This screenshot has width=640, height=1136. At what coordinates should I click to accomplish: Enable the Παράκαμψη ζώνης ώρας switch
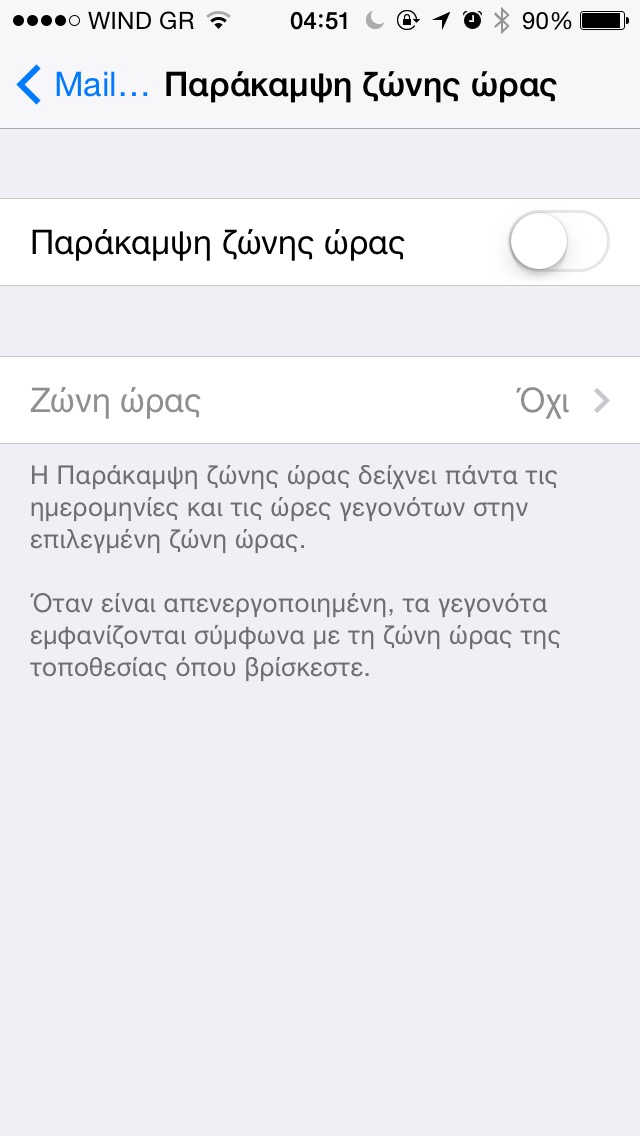click(558, 242)
